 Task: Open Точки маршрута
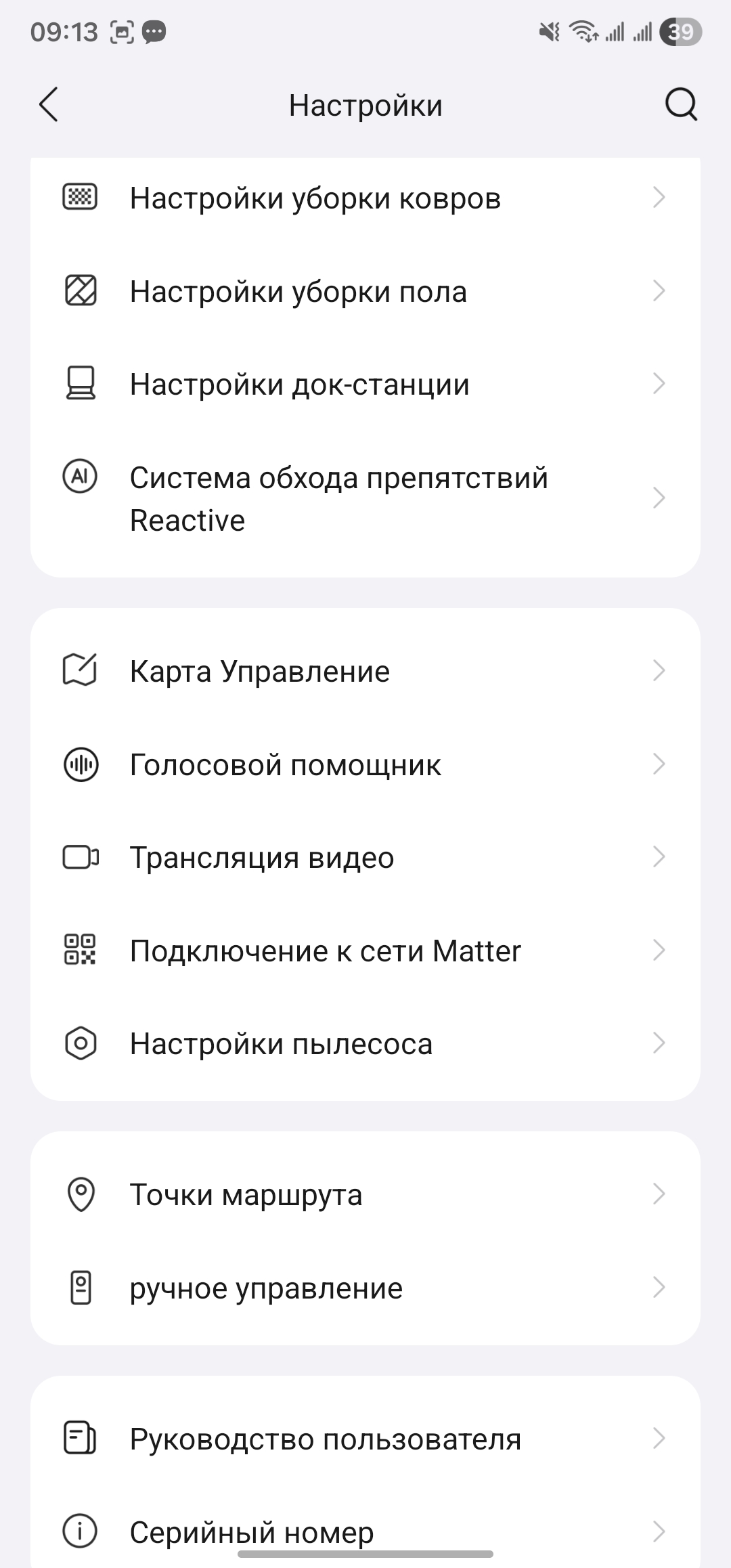click(x=365, y=1194)
